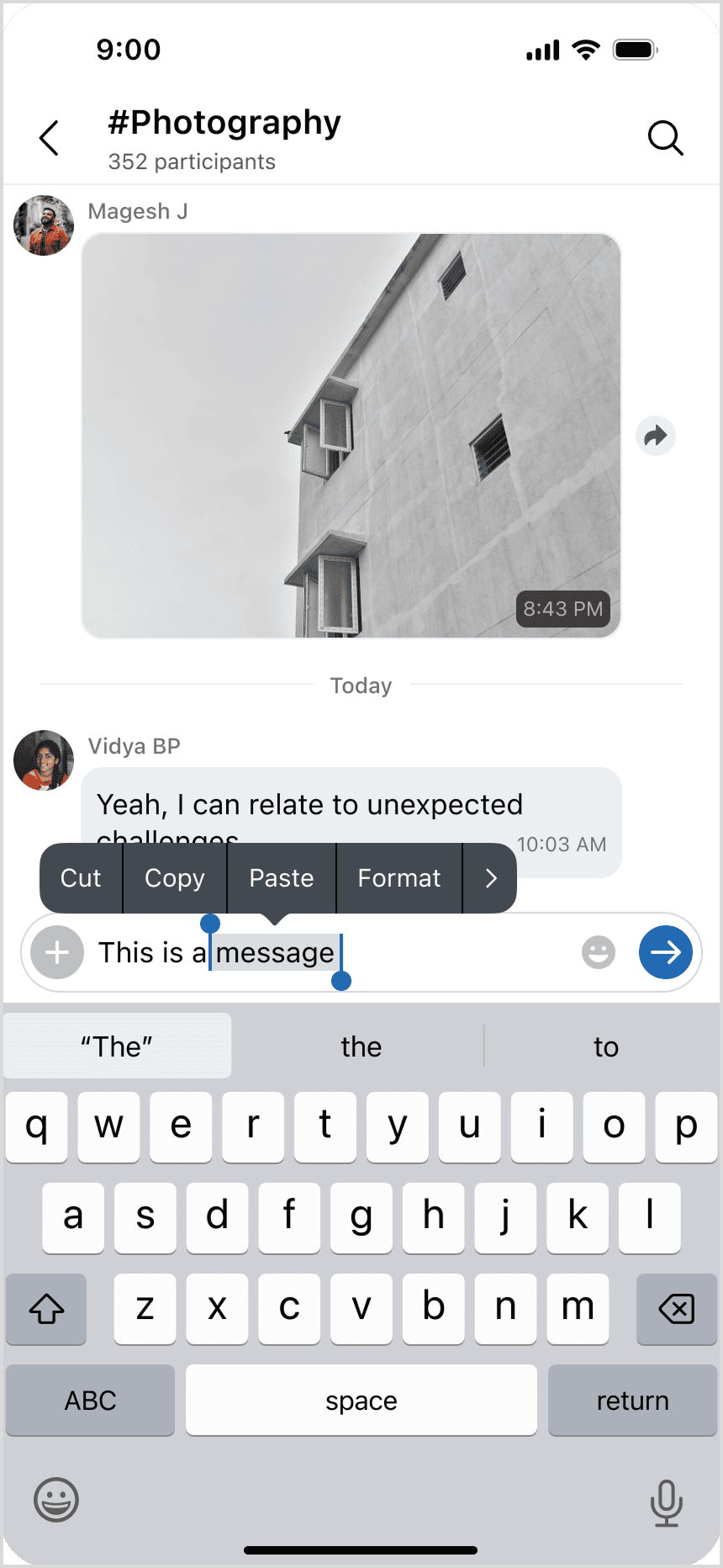Image resolution: width=723 pixels, height=1568 pixels.
Task: Open Format options for selected text
Action: [399, 878]
